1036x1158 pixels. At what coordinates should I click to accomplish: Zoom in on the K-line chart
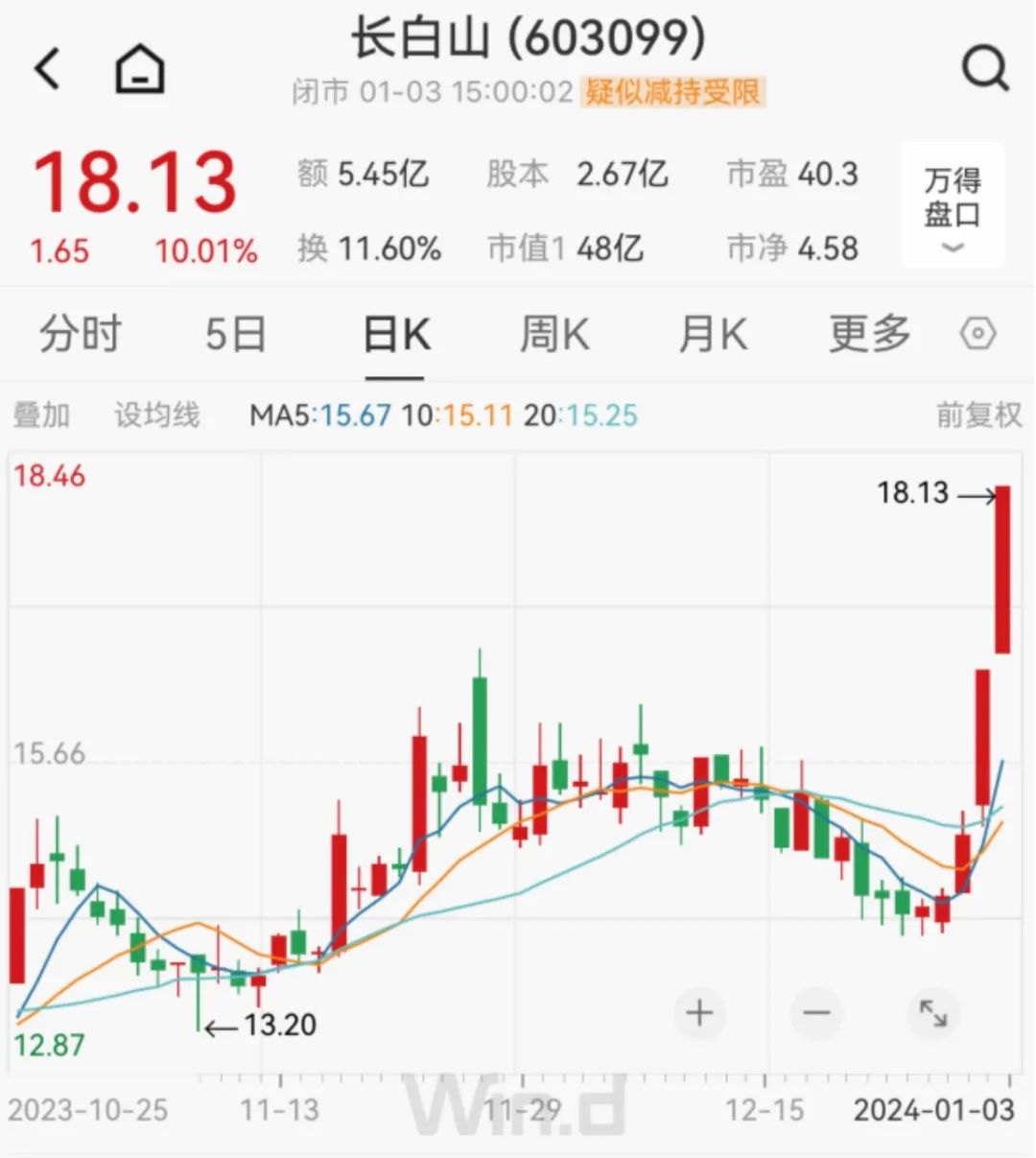click(x=699, y=1013)
